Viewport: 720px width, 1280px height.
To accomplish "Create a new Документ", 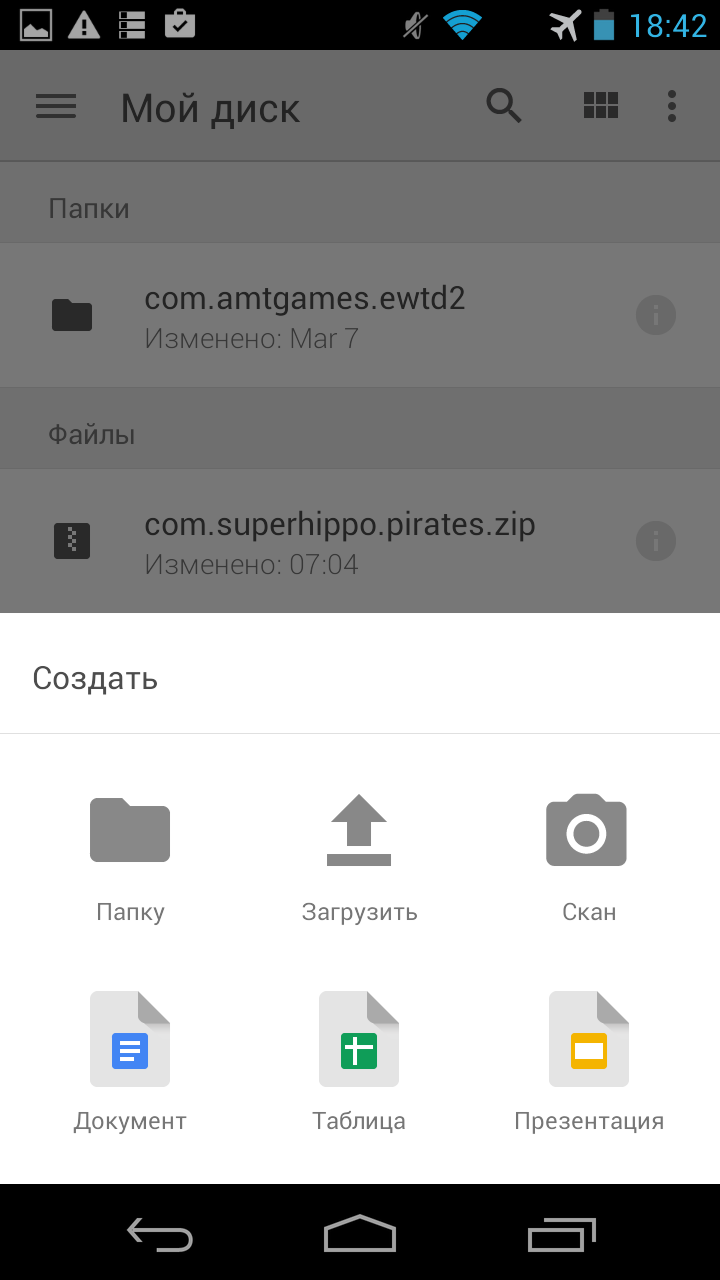I will 130,1061.
